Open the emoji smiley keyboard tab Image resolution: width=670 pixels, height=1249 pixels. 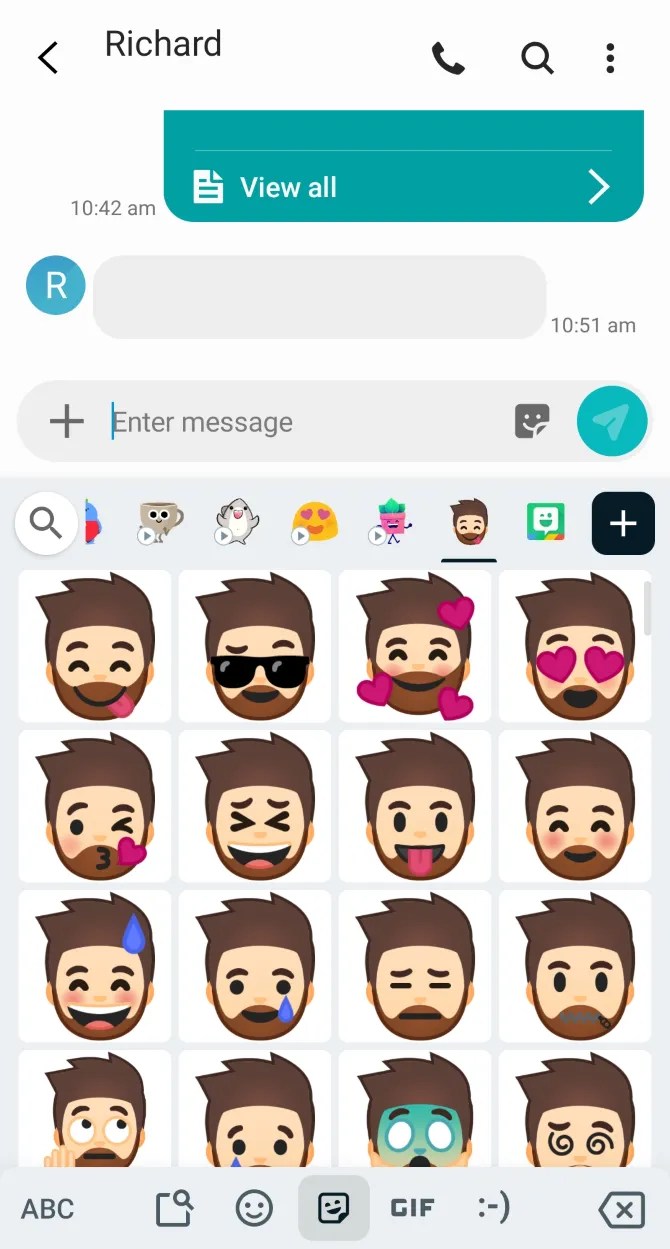254,1208
